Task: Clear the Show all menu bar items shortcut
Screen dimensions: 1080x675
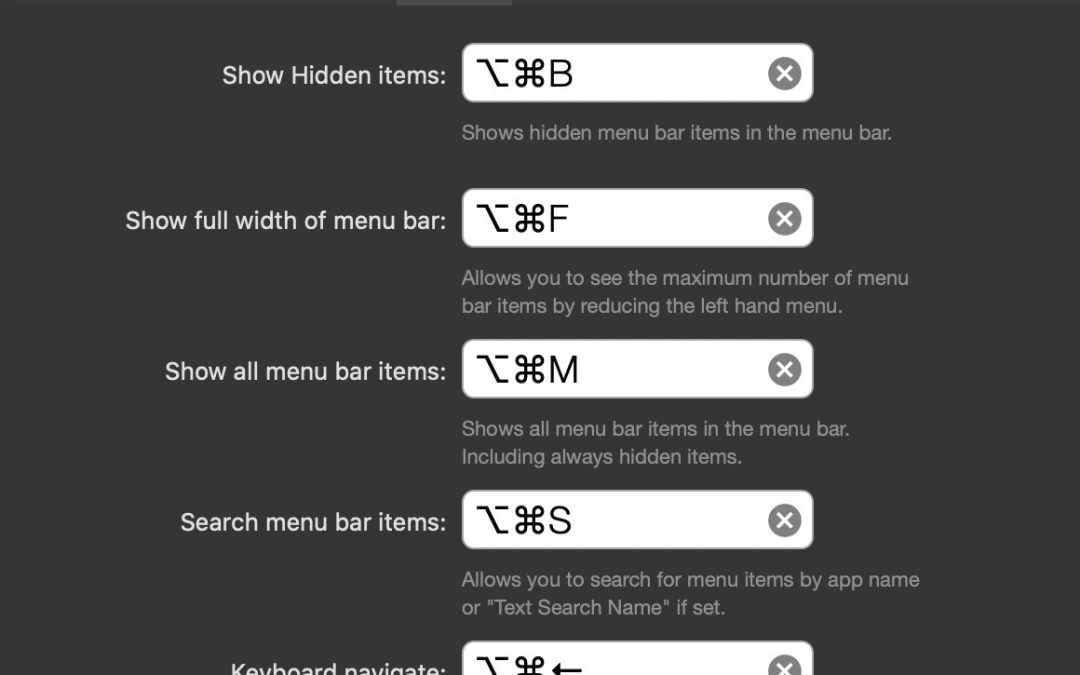Action: click(x=785, y=370)
